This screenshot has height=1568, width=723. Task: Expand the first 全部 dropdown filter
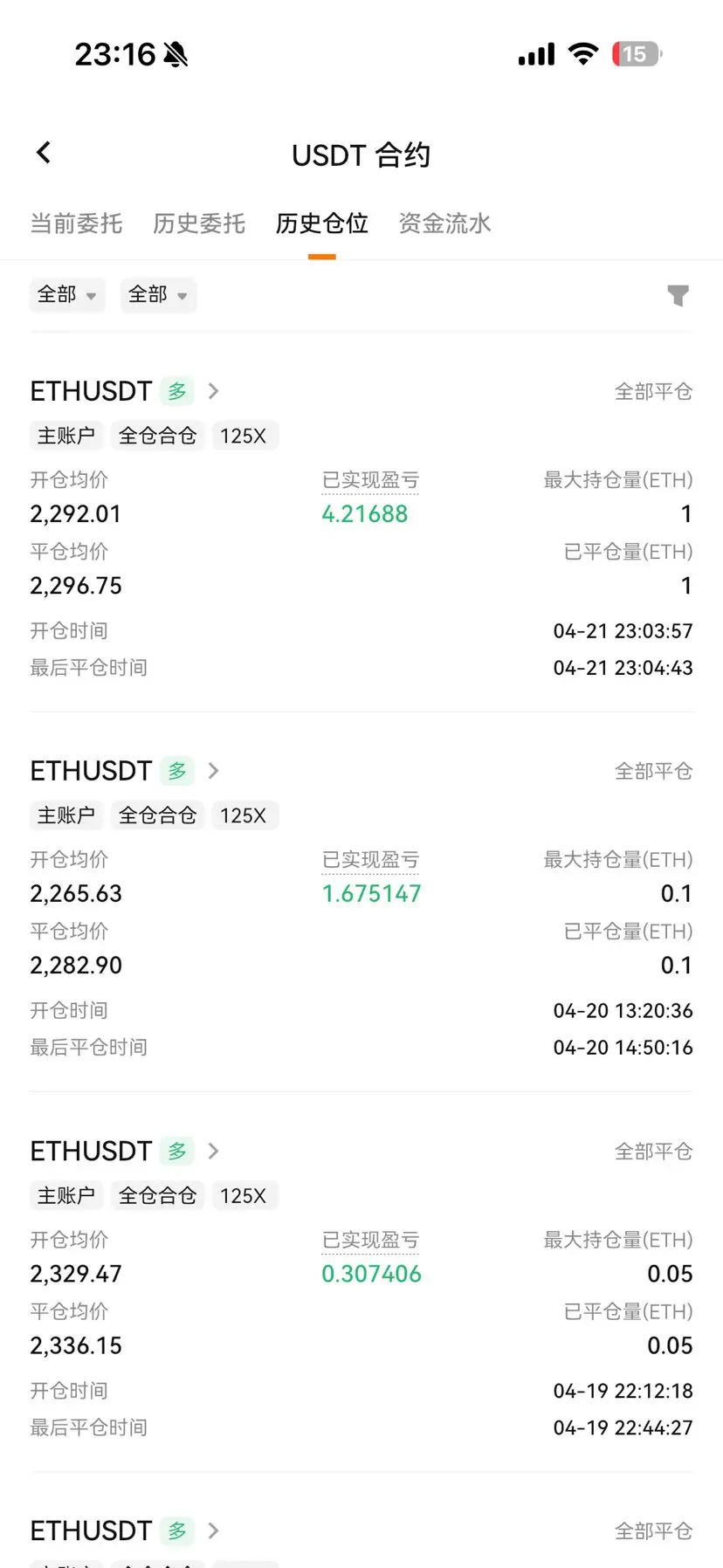click(67, 295)
